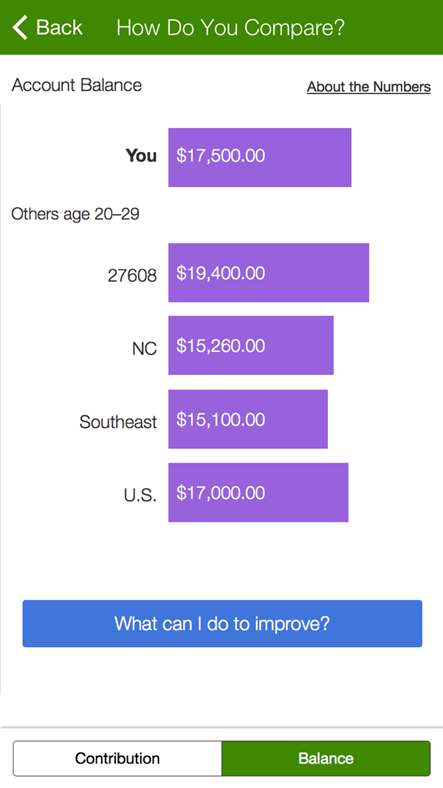Switch to the Contribution tab
This screenshot has width=443, height=788.
point(118,758)
